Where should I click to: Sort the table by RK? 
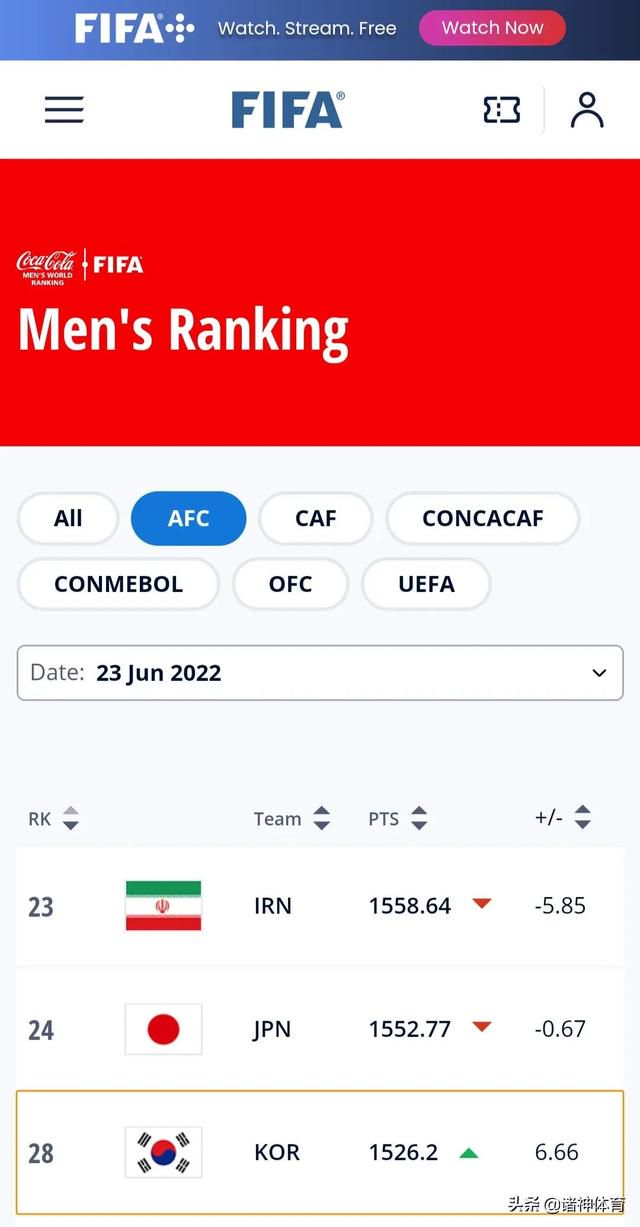click(x=54, y=819)
